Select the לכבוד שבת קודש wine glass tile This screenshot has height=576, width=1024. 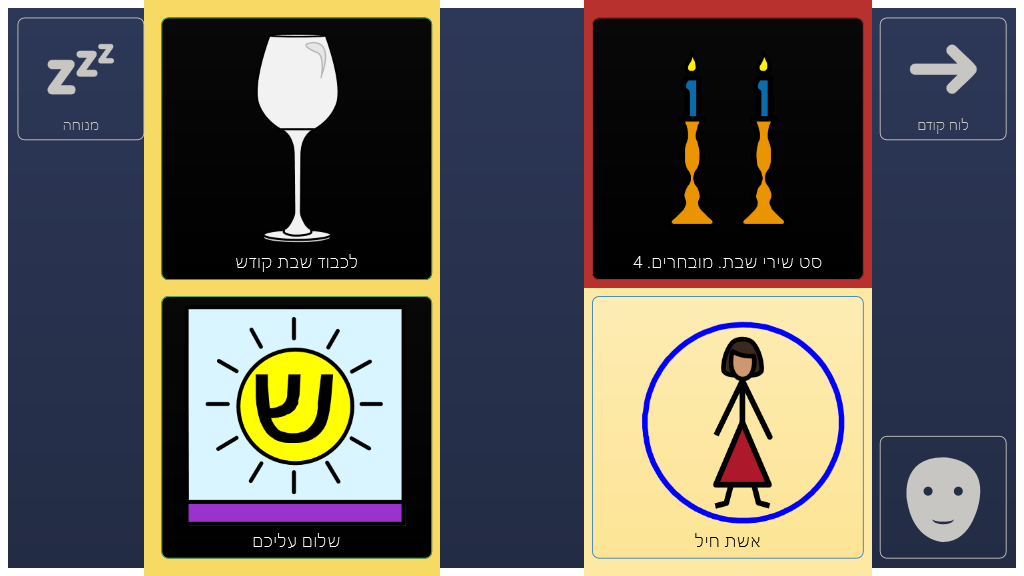coord(297,148)
